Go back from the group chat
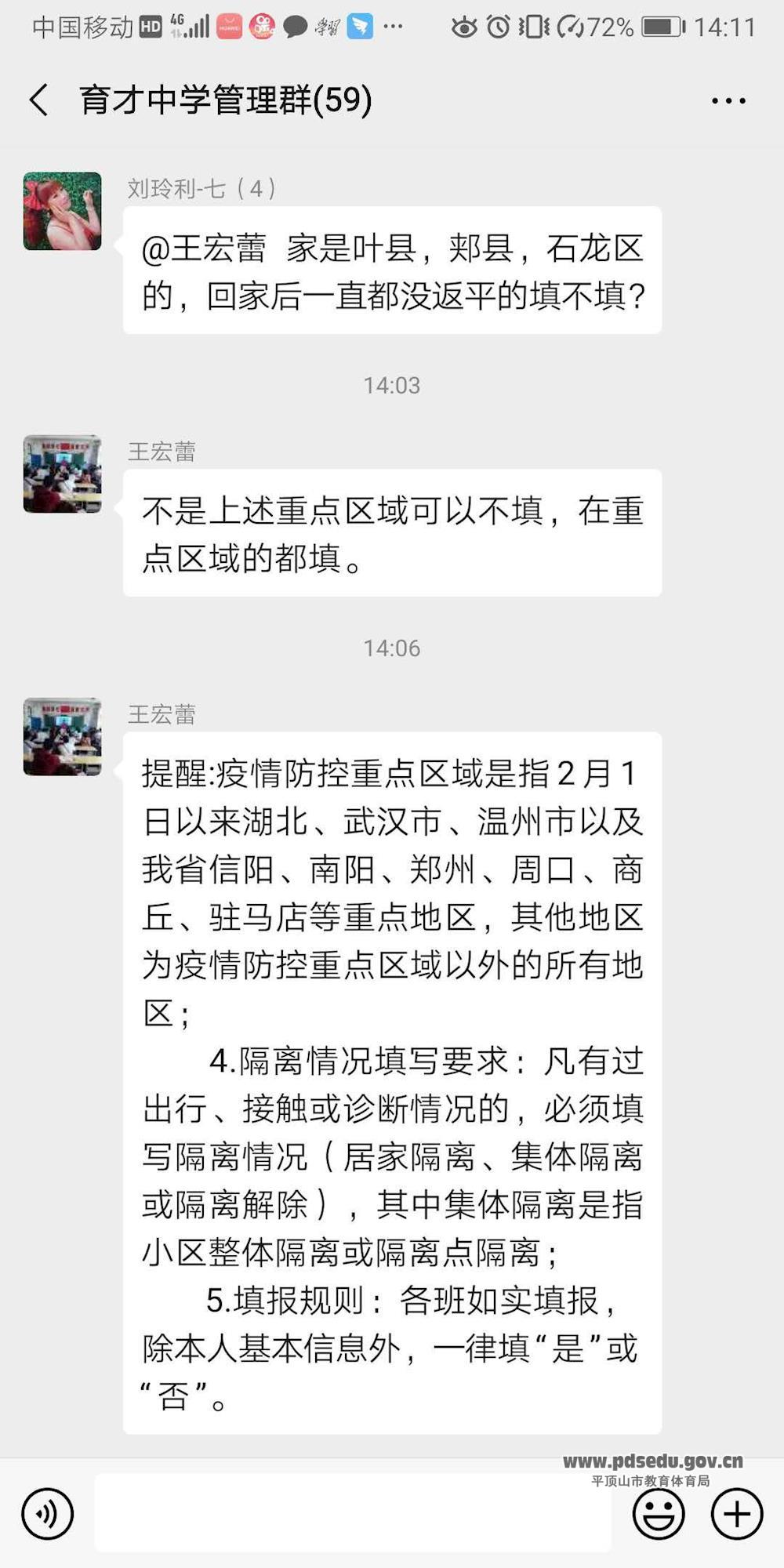This screenshot has width=784, height=1568. click(x=39, y=100)
